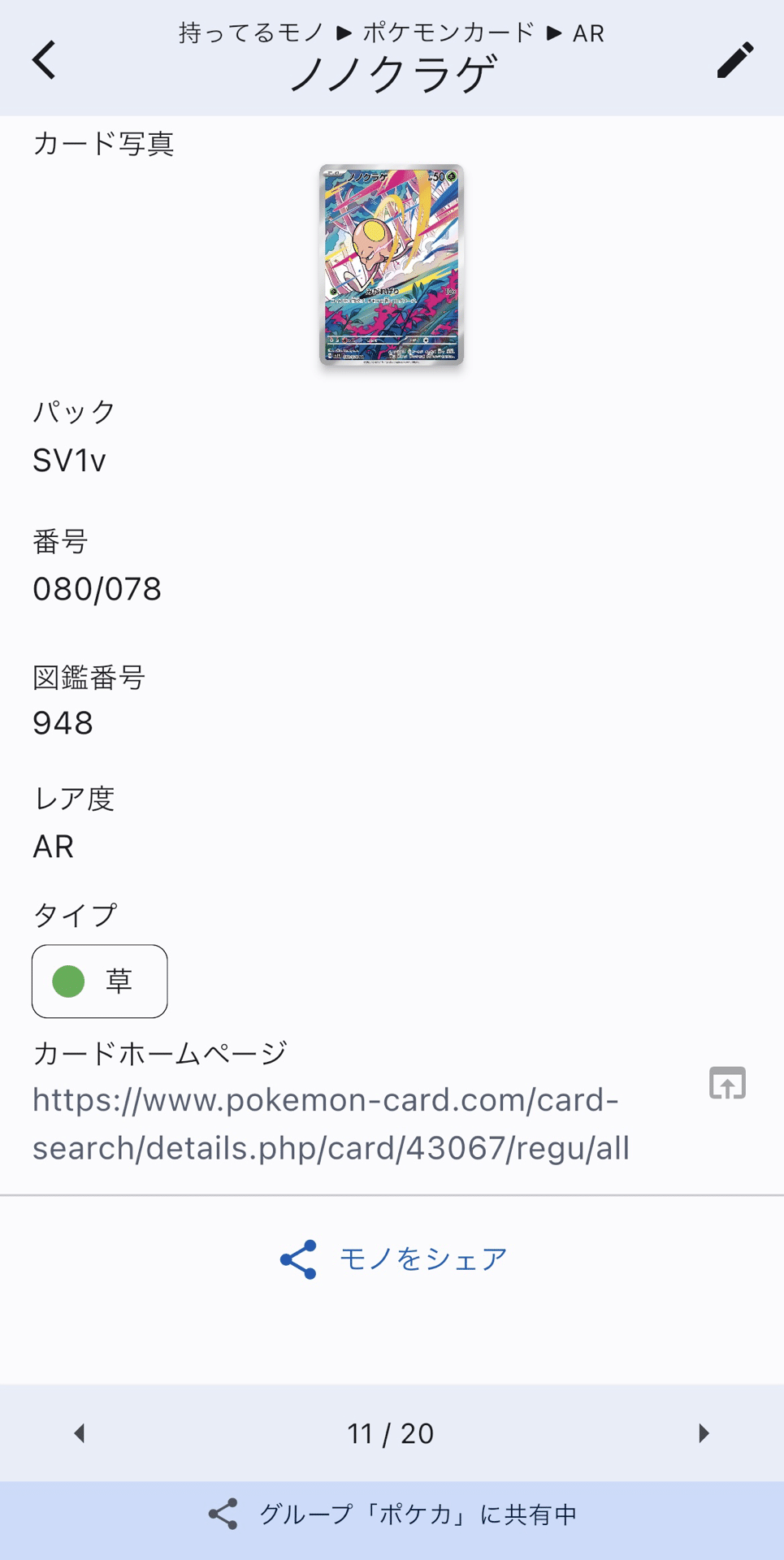
Task: Tap the rarity value AR
Action: pyautogui.click(x=54, y=846)
